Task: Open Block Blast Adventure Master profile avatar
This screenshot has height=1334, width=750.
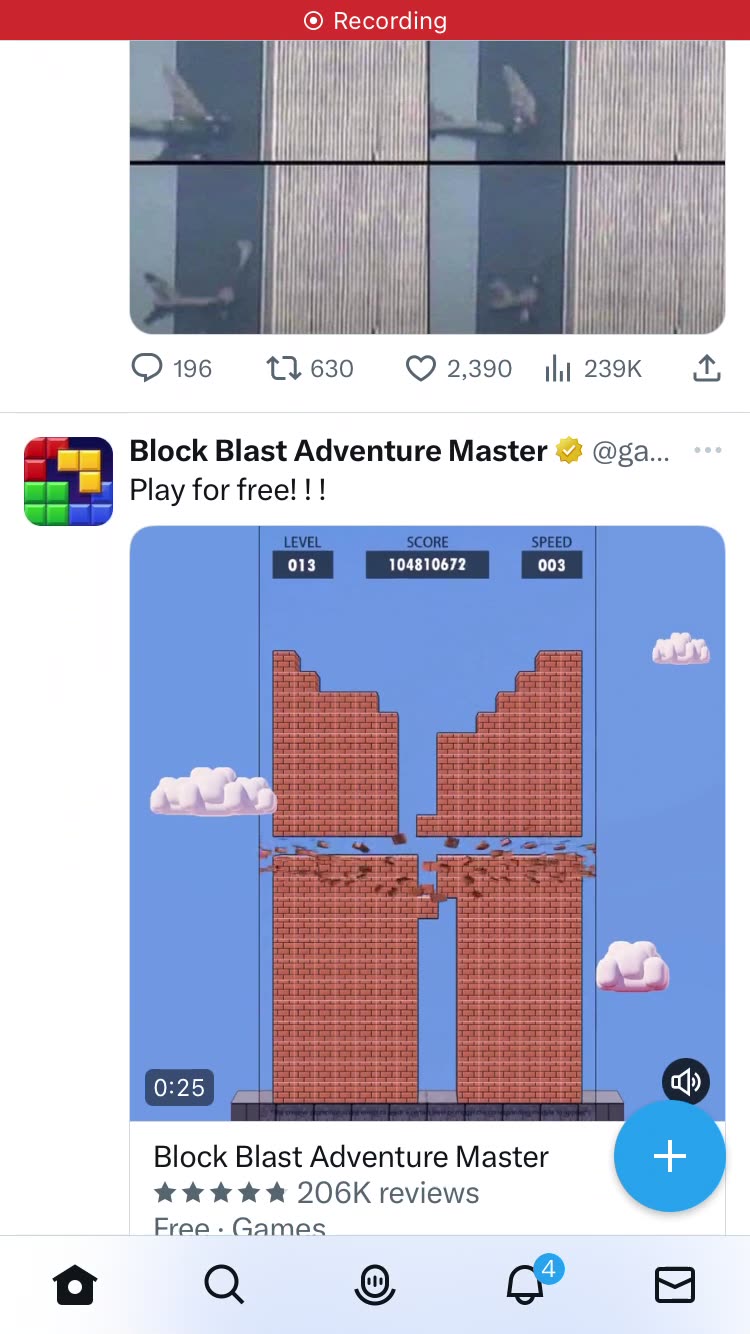Action: [x=68, y=481]
